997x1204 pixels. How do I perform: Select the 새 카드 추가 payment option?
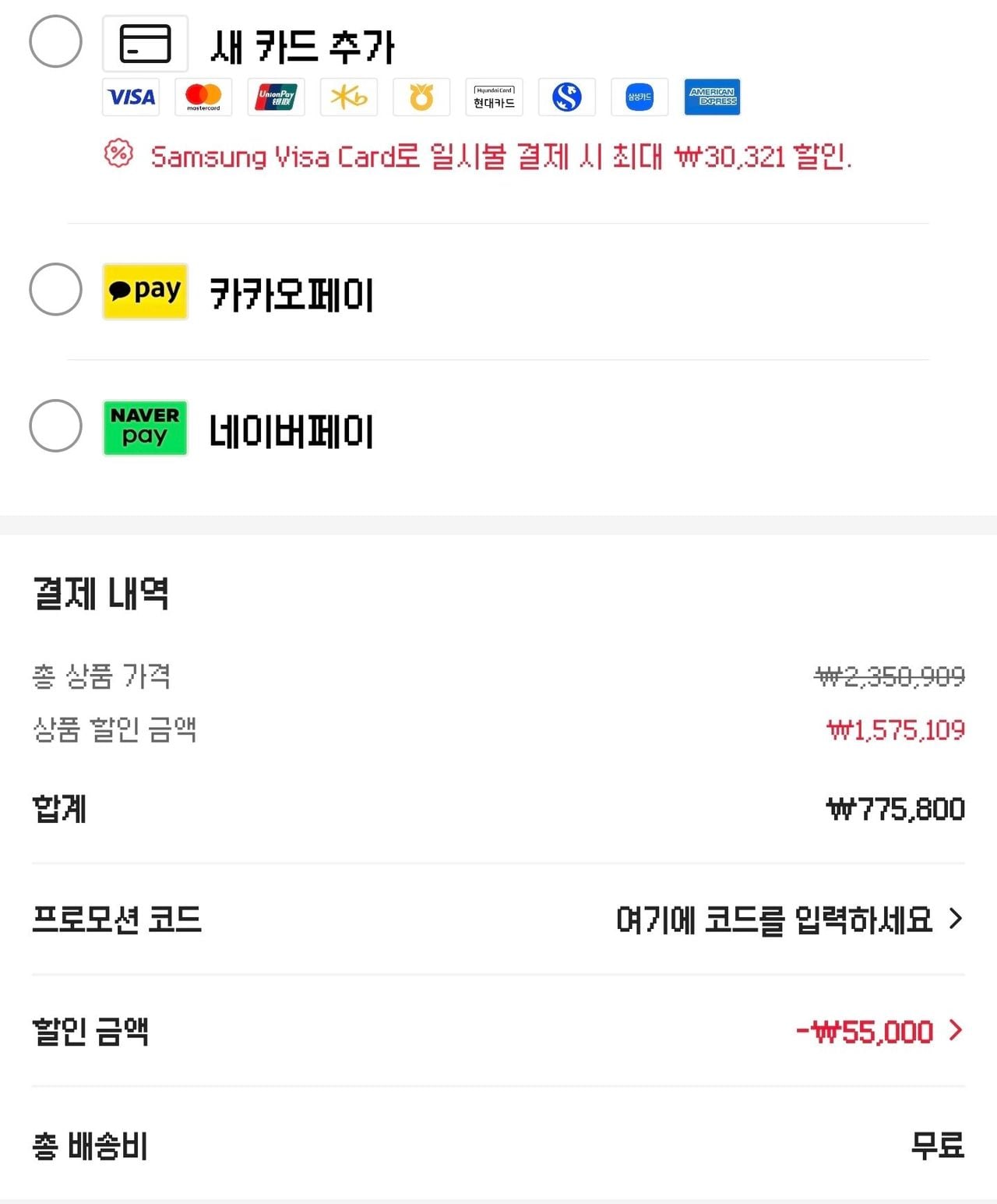coord(55,41)
